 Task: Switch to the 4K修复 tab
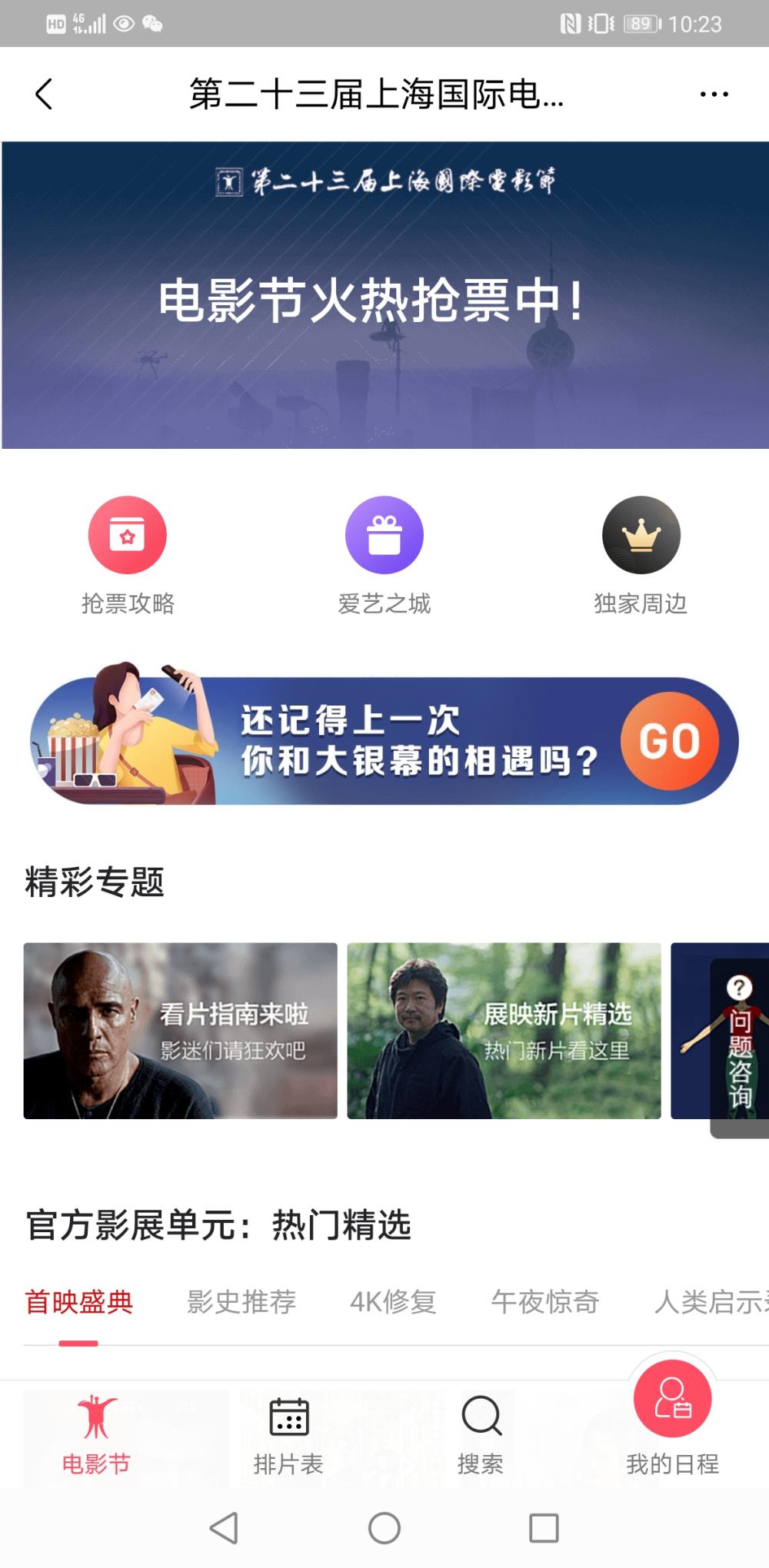click(393, 1302)
